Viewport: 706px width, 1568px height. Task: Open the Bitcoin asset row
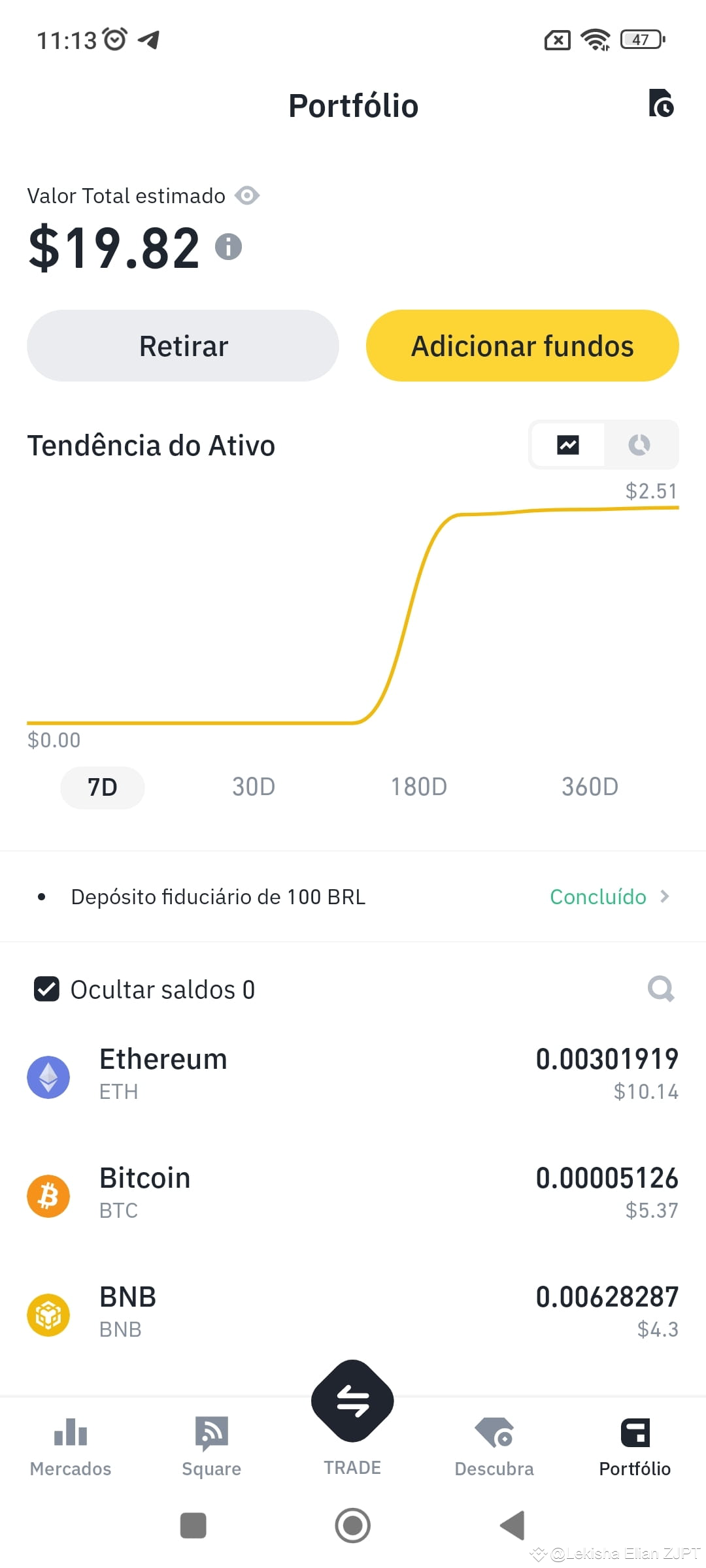353,1195
